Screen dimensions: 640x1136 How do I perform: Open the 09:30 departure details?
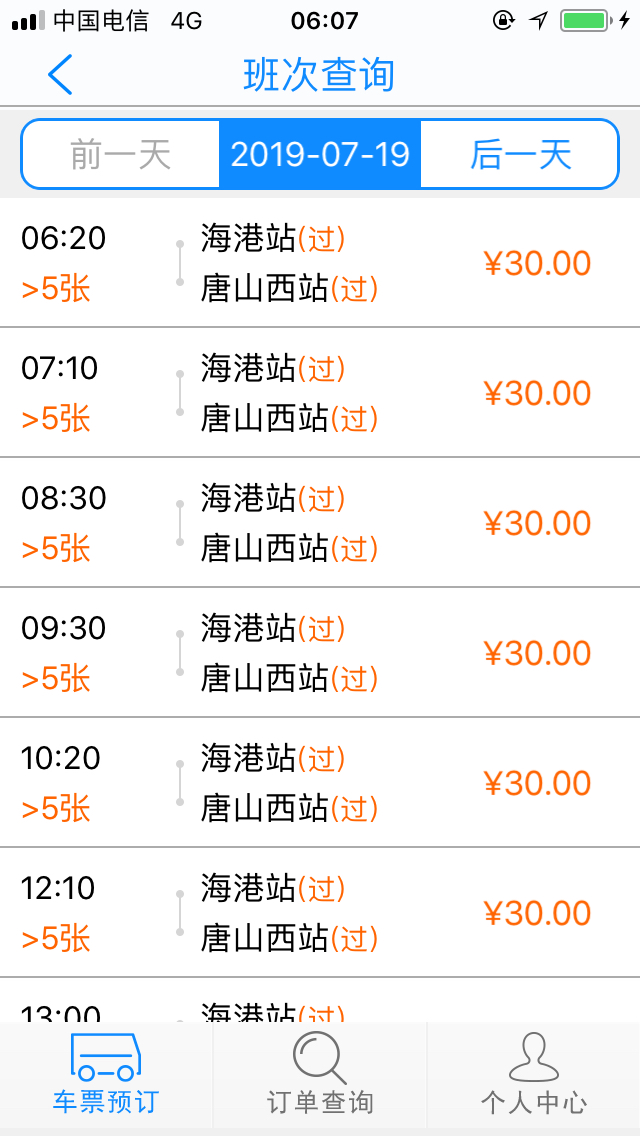pos(320,653)
